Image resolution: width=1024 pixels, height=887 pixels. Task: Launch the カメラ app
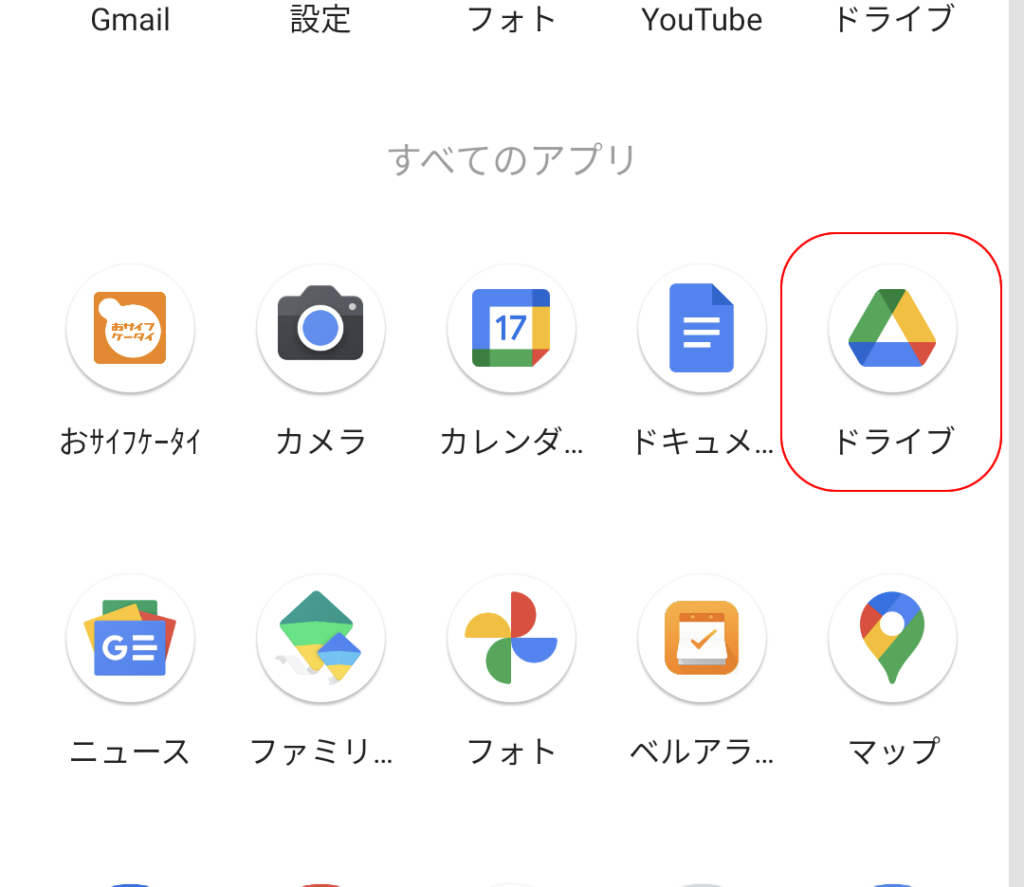point(320,328)
